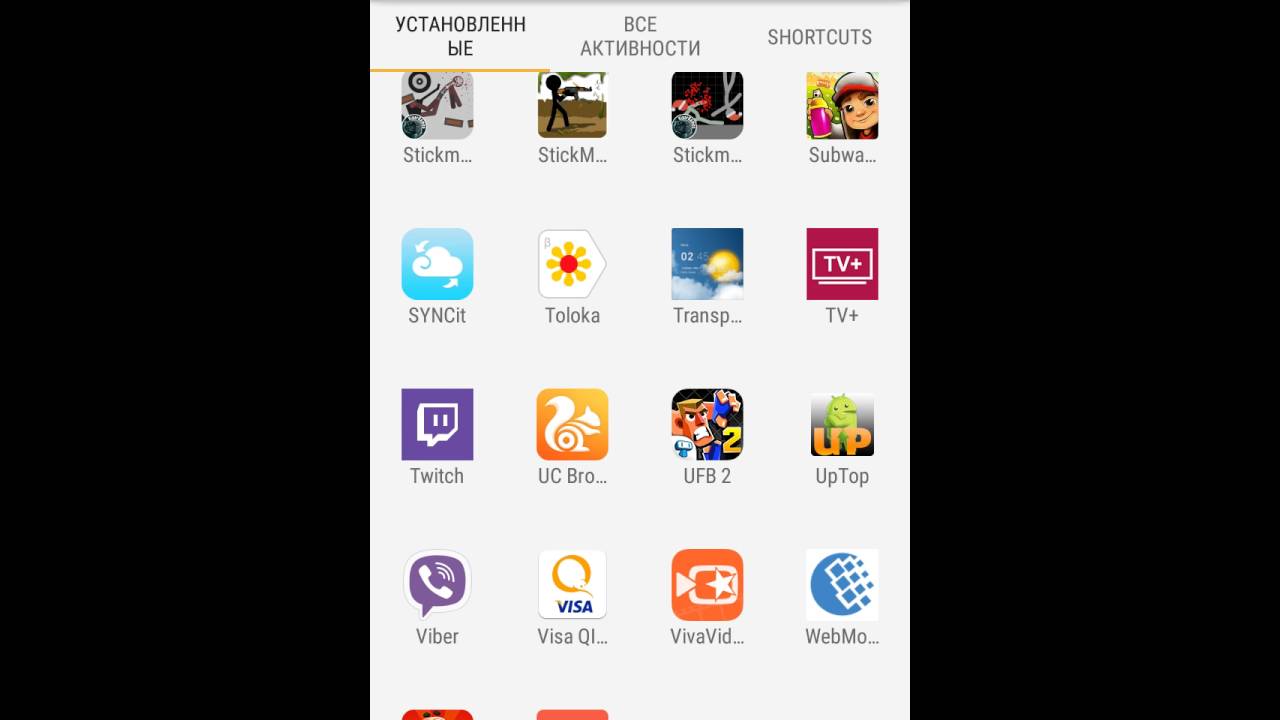Switch to the Все активности tab

coord(640,37)
